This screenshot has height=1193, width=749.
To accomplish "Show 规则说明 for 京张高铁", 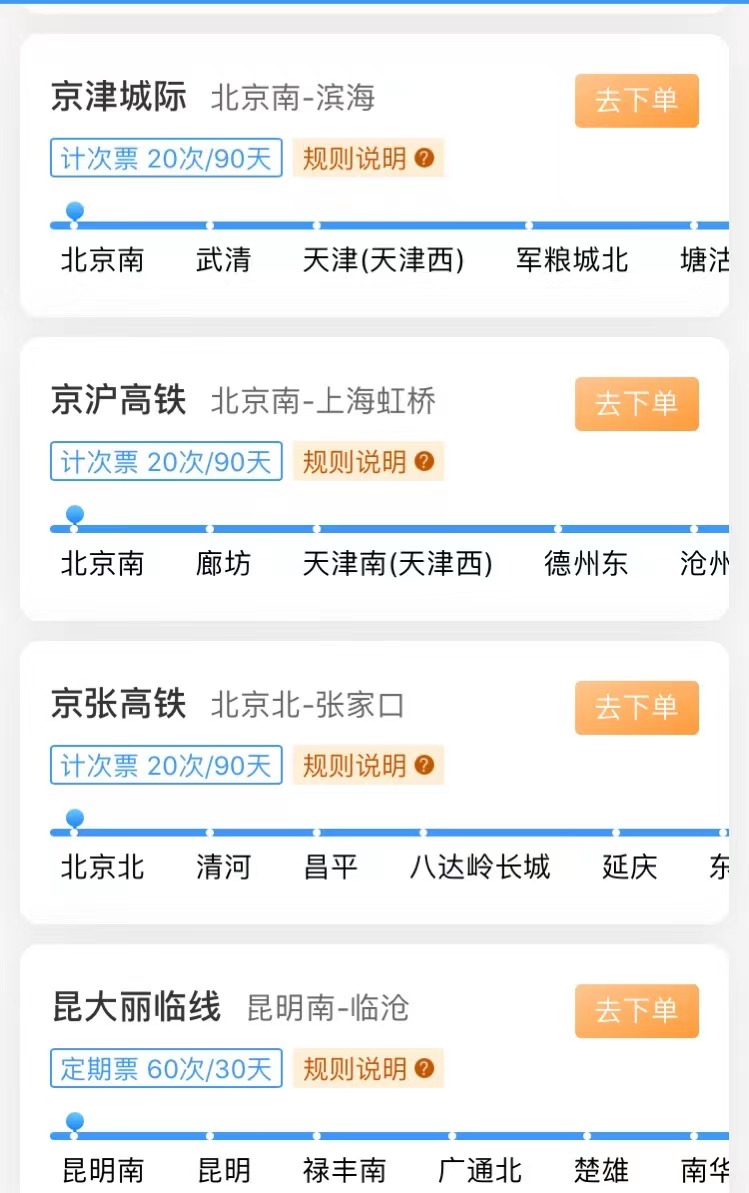I will pos(368,766).
